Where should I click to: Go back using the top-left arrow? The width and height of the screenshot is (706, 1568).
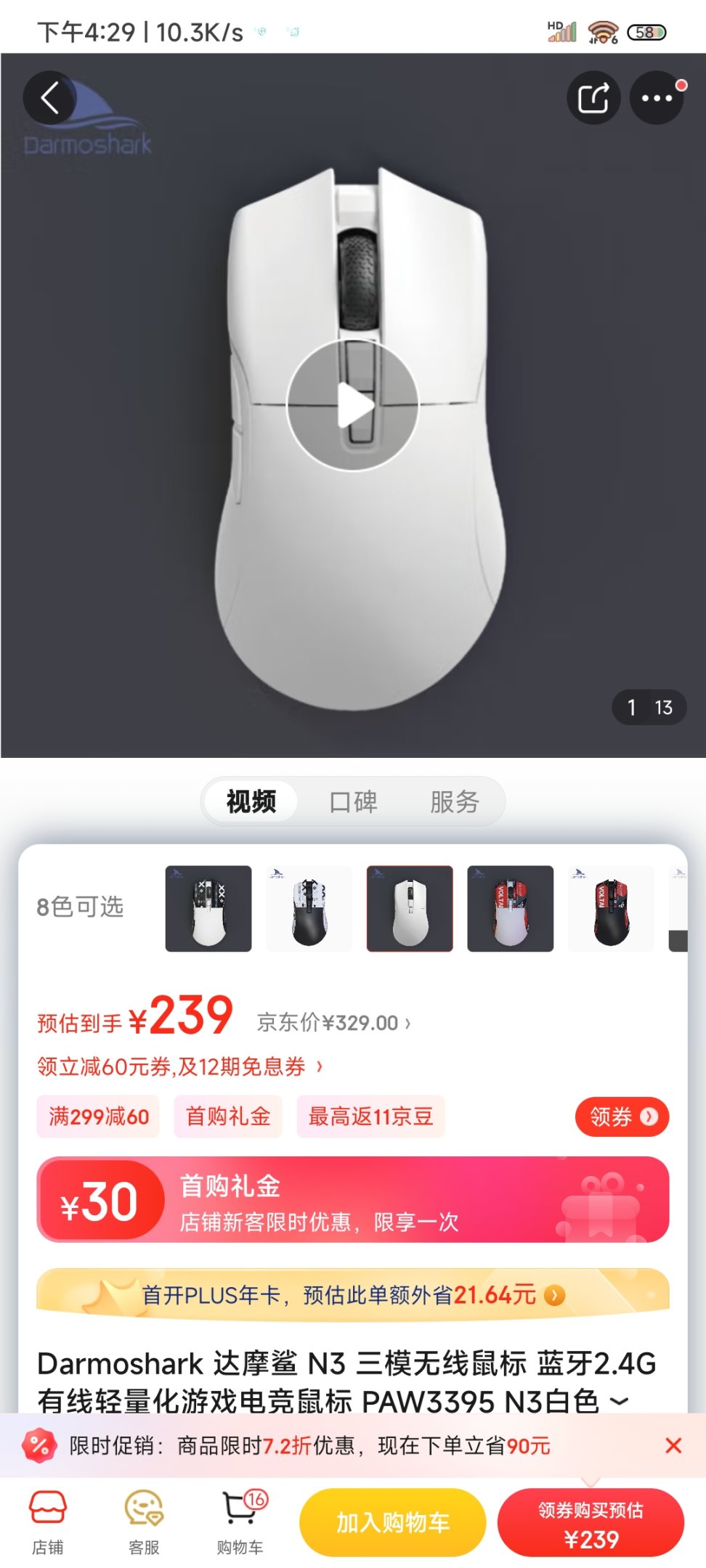point(49,98)
